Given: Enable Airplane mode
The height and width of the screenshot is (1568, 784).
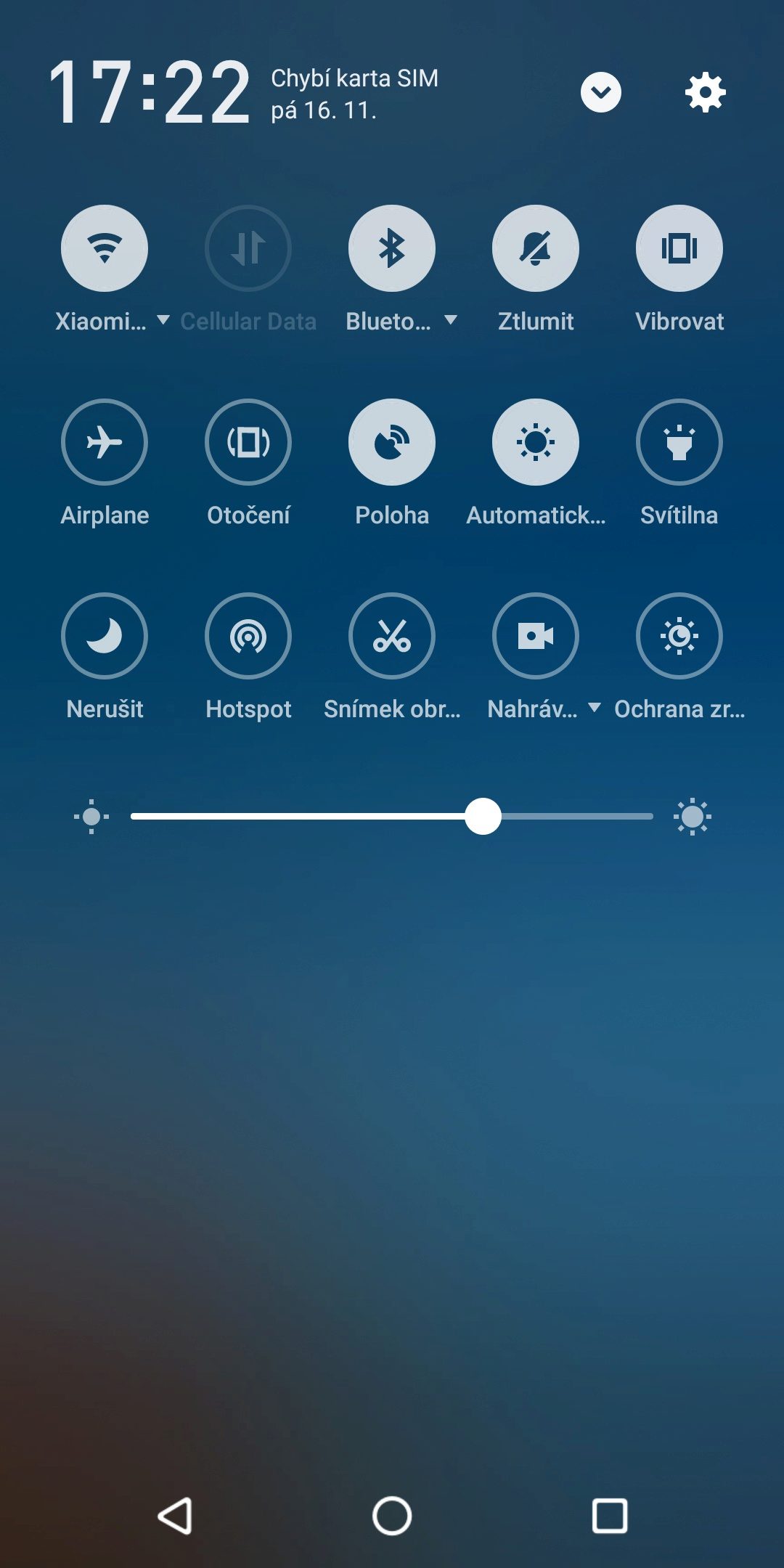Looking at the screenshot, I should (105, 442).
